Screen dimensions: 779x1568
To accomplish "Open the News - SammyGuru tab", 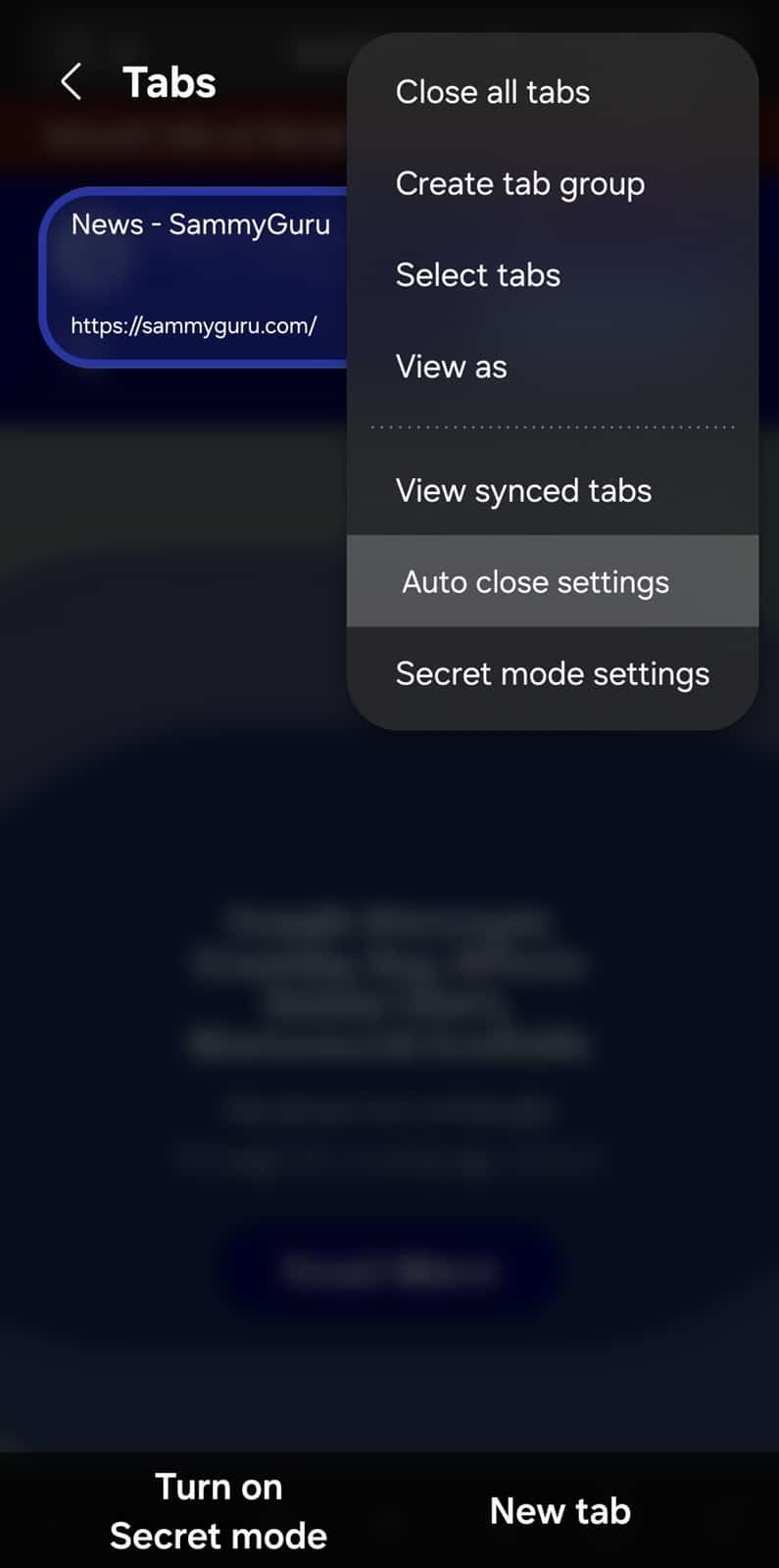I will pos(196,276).
